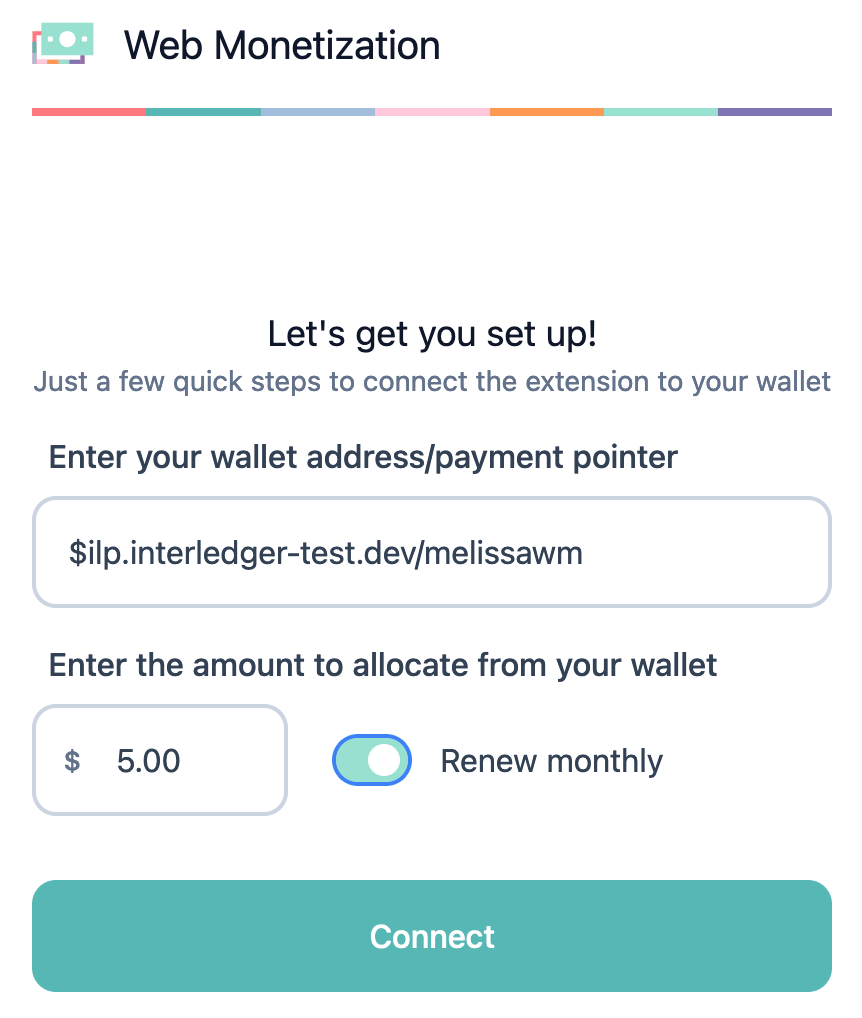Click Connect to link your wallet
Image resolution: width=862 pixels, height=1018 pixels.
click(x=431, y=936)
